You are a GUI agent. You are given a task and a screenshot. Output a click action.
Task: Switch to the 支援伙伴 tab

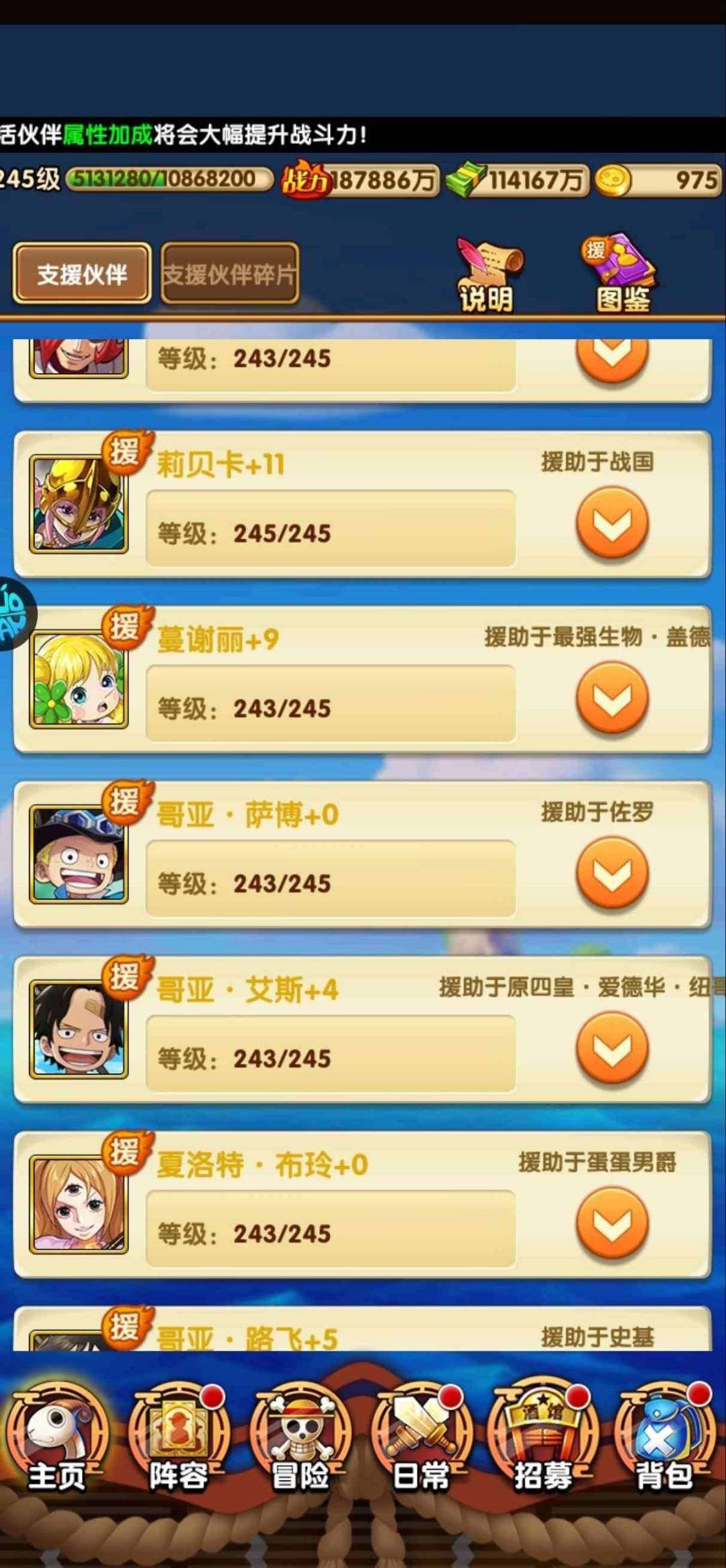tap(81, 272)
